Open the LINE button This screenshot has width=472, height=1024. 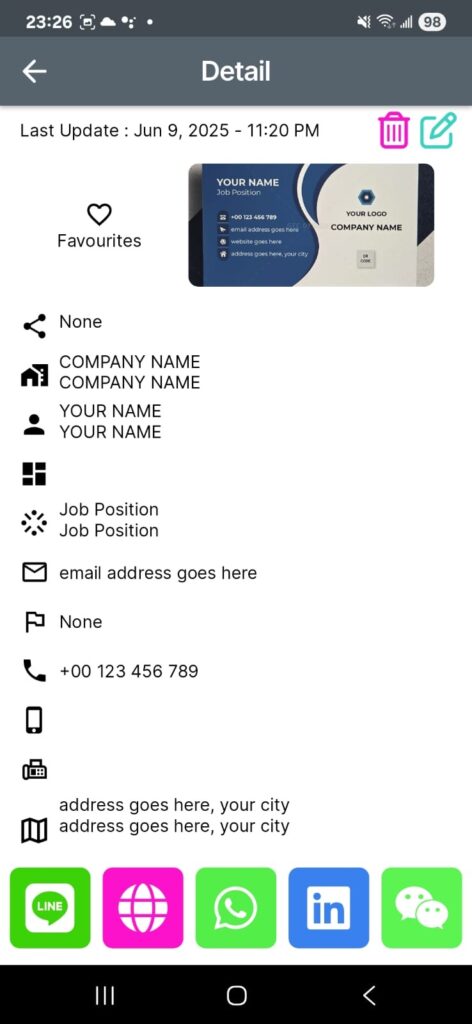pyautogui.click(x=50, y=907)
